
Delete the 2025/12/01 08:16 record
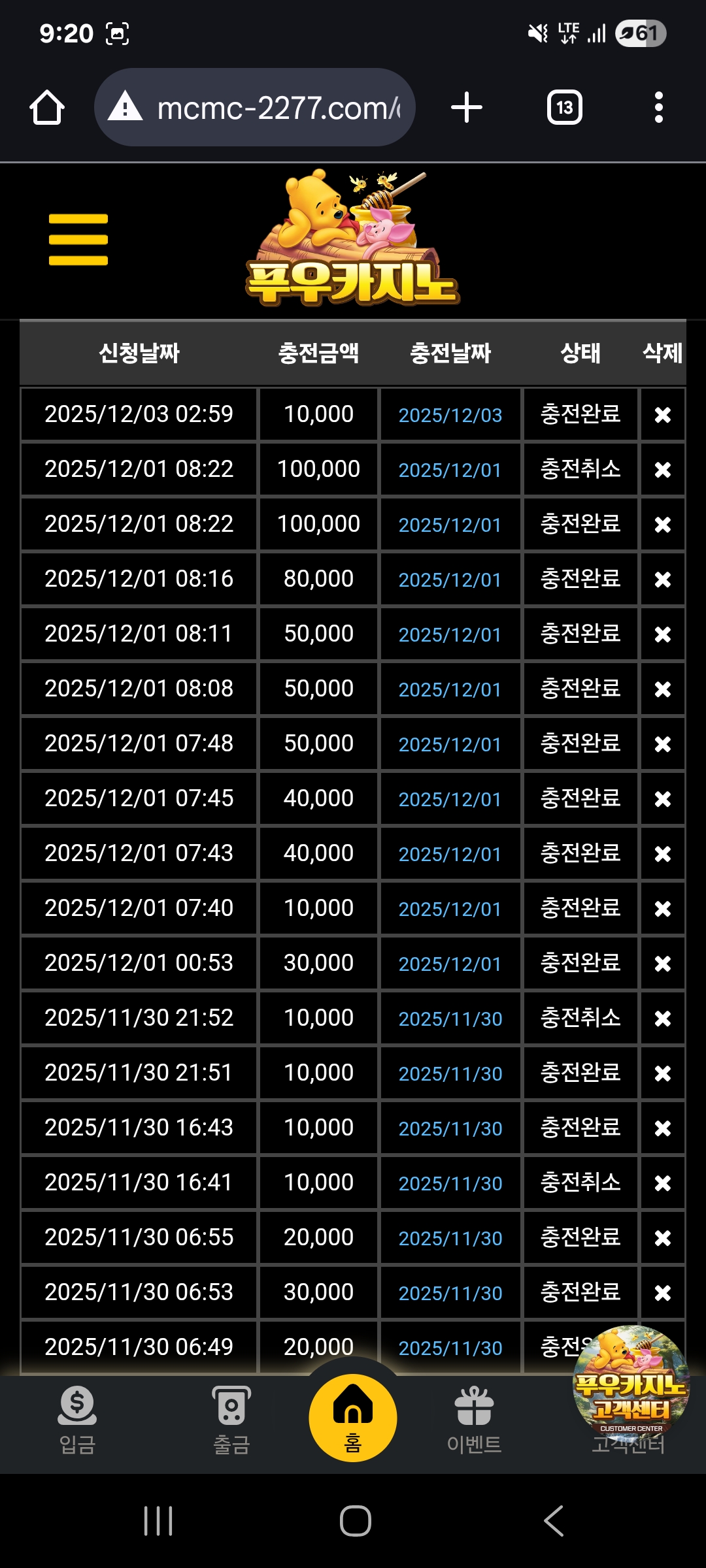pyautogui.click(x=662, y=580)
